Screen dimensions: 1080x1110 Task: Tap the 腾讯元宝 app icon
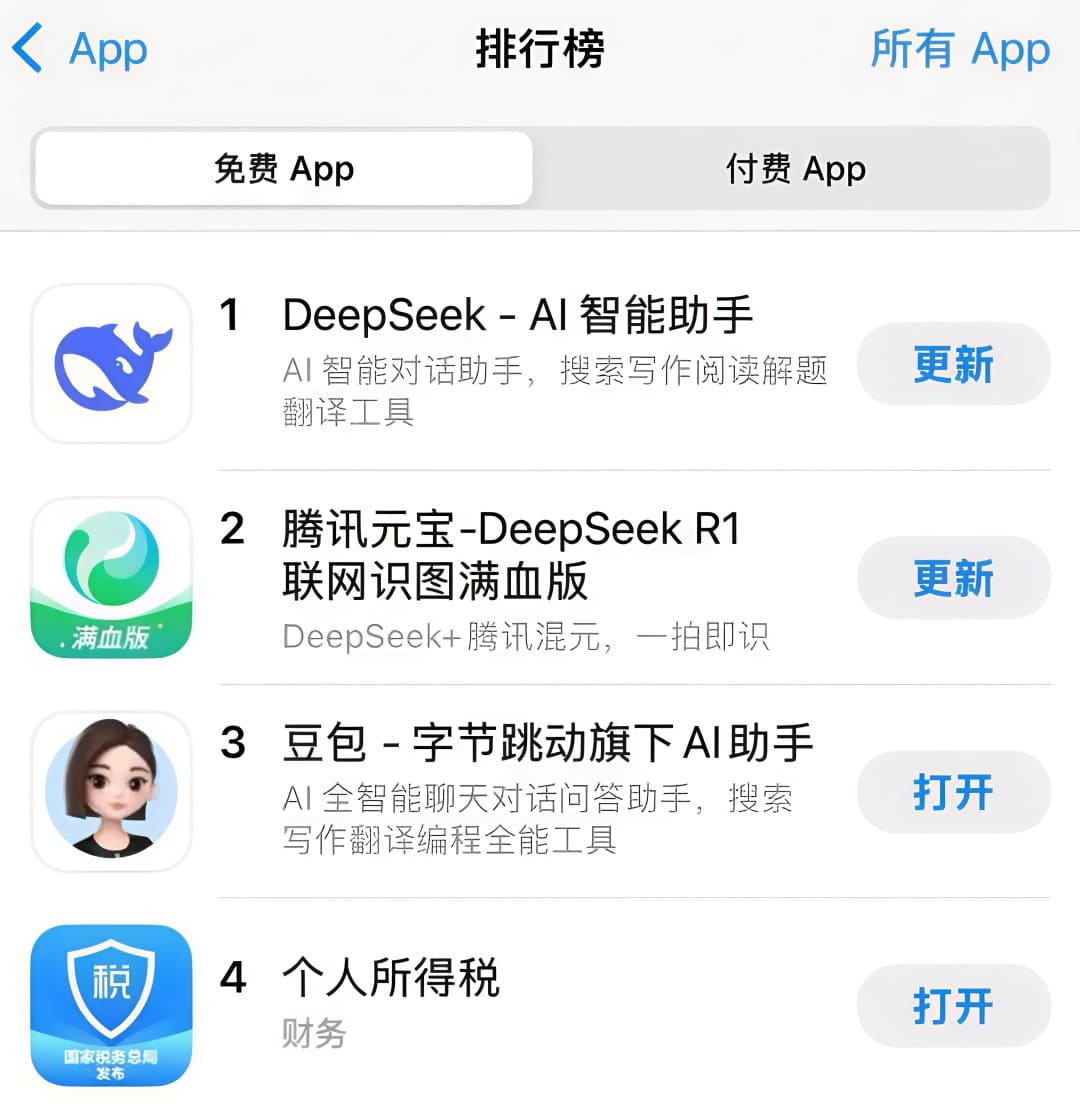pos(110,578)
